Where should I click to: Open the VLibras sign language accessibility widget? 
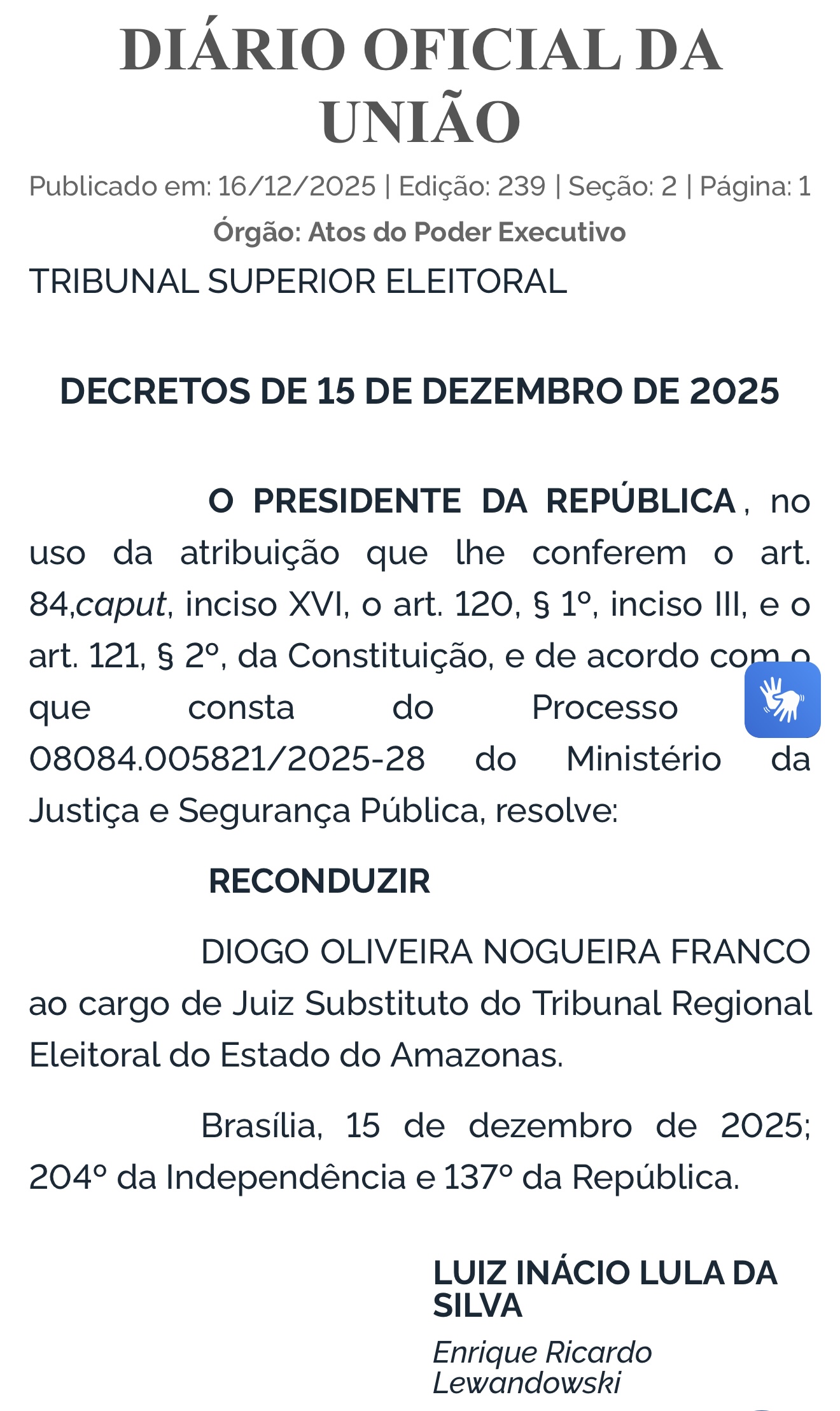(x=782, y=699)
